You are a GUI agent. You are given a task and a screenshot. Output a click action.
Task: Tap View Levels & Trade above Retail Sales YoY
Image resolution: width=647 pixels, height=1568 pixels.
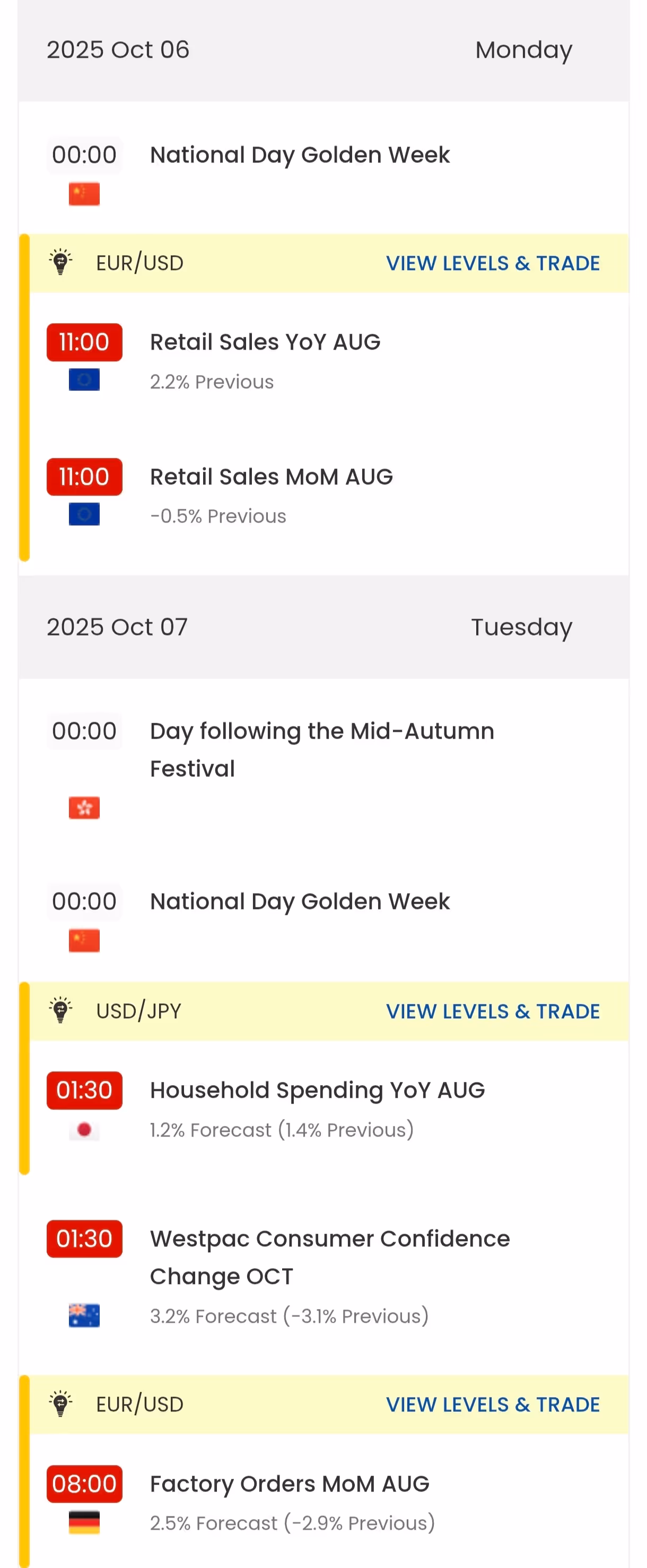click(x=493, y=263)
